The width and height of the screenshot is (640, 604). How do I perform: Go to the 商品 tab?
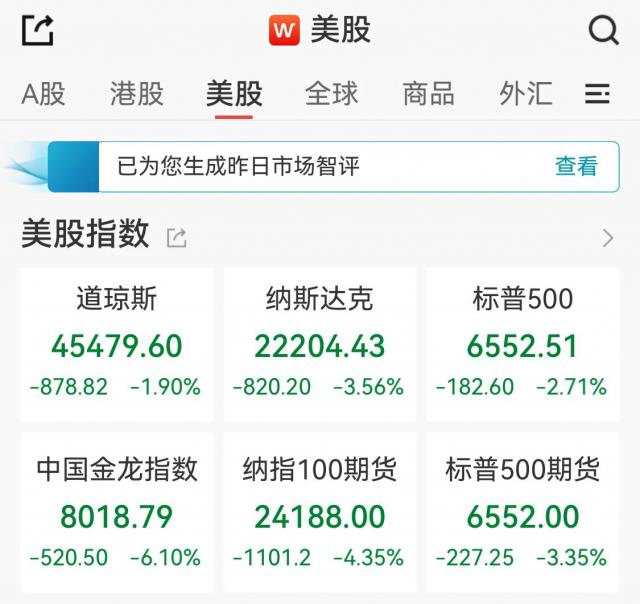[428, 94]
